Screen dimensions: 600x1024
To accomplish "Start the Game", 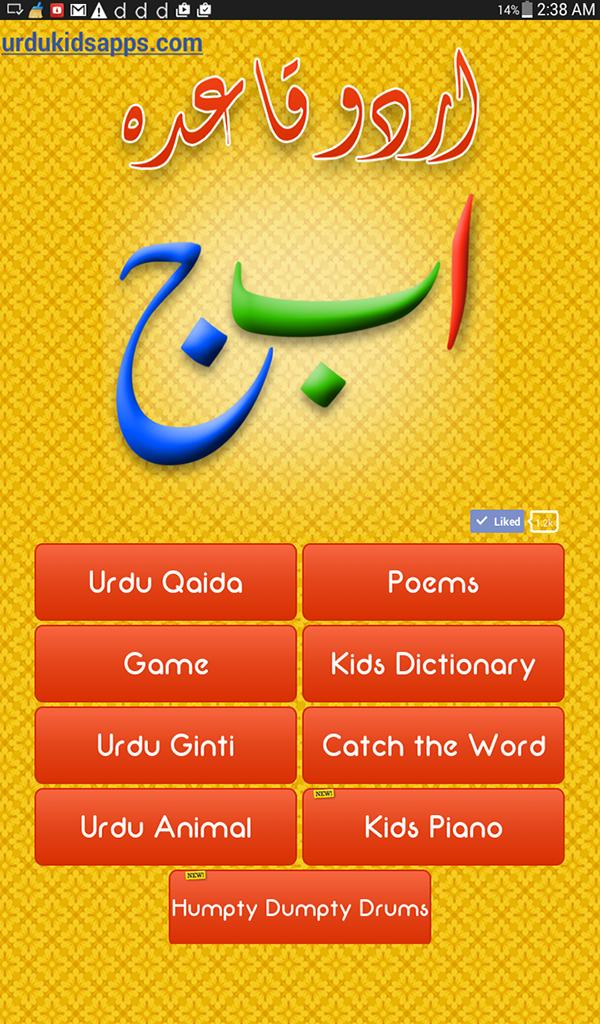I will pyautogui.click(x=165, y=664).
